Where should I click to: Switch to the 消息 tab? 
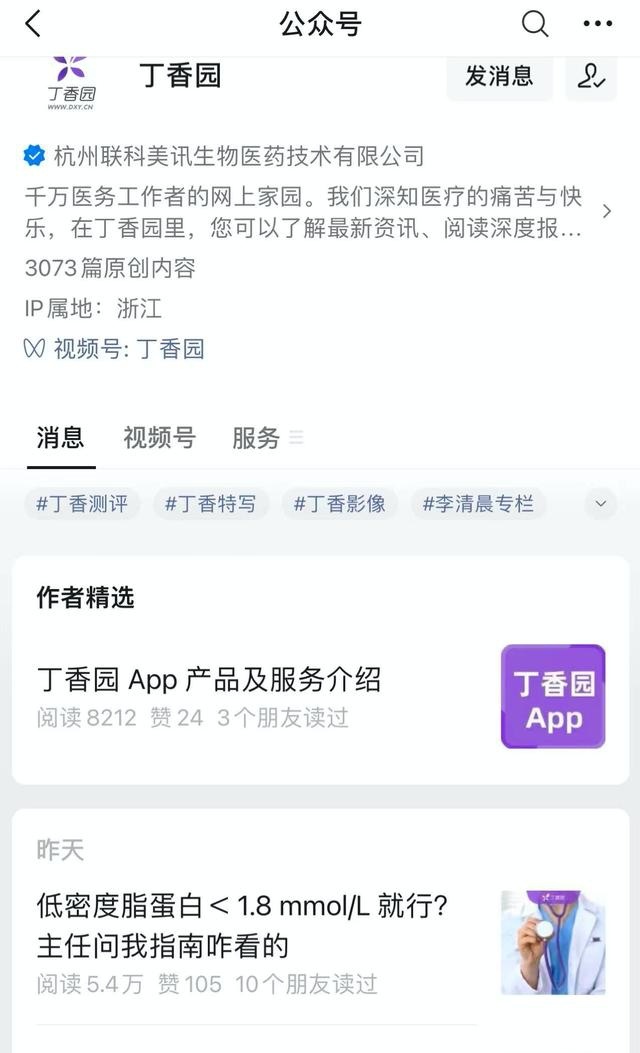coord(60,438)
